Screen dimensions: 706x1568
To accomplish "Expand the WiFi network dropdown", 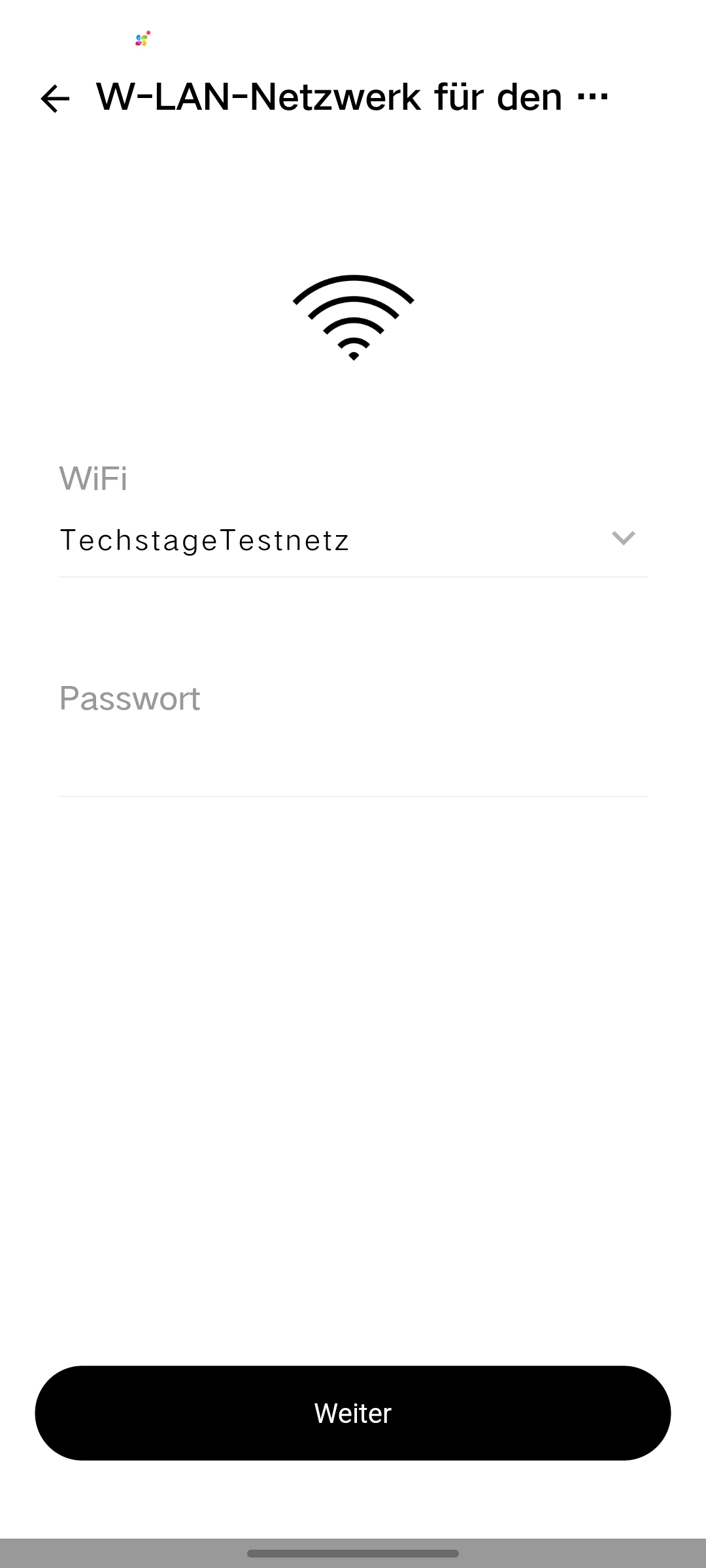I will click(x=622, y=538).
